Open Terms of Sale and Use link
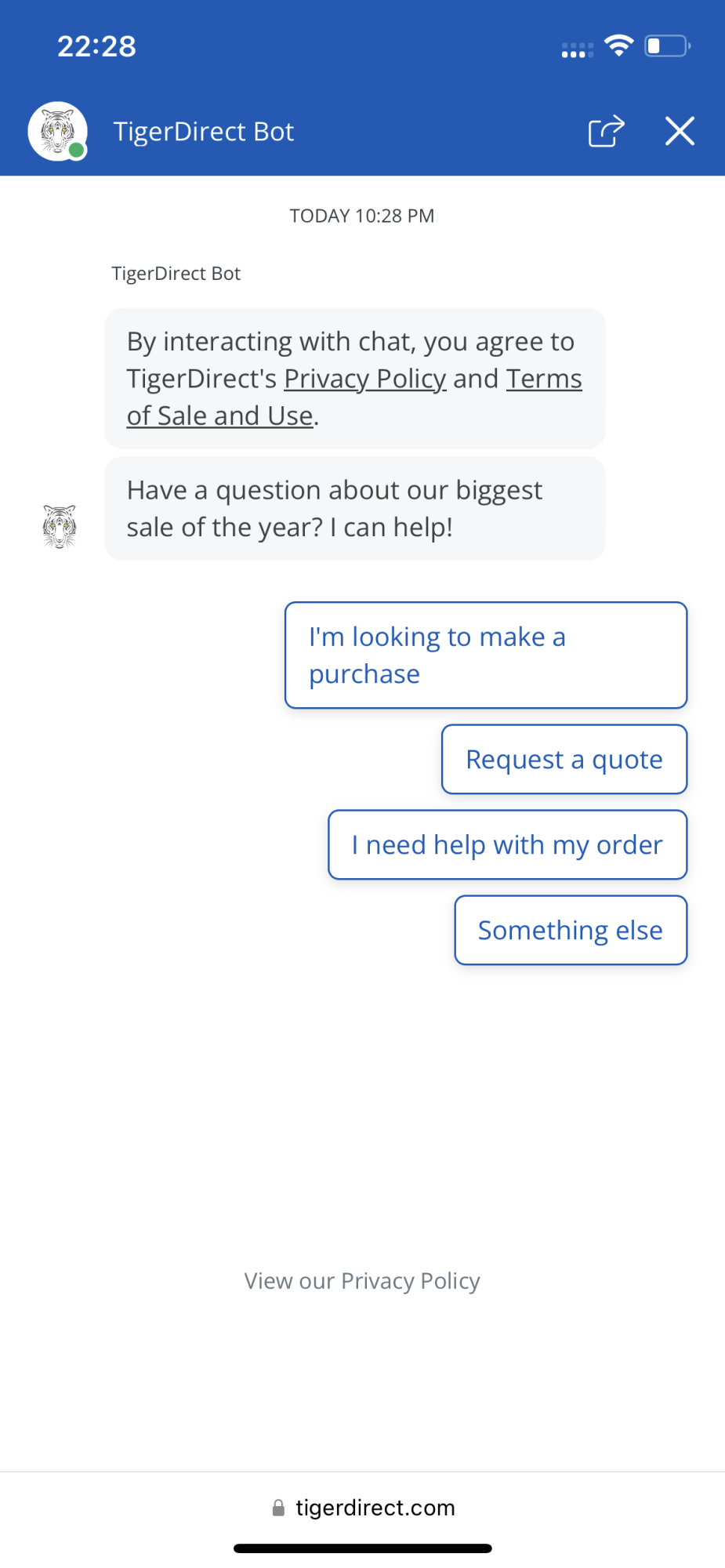The width and height of the screenshot is (725, 1568). pos(219,416)
